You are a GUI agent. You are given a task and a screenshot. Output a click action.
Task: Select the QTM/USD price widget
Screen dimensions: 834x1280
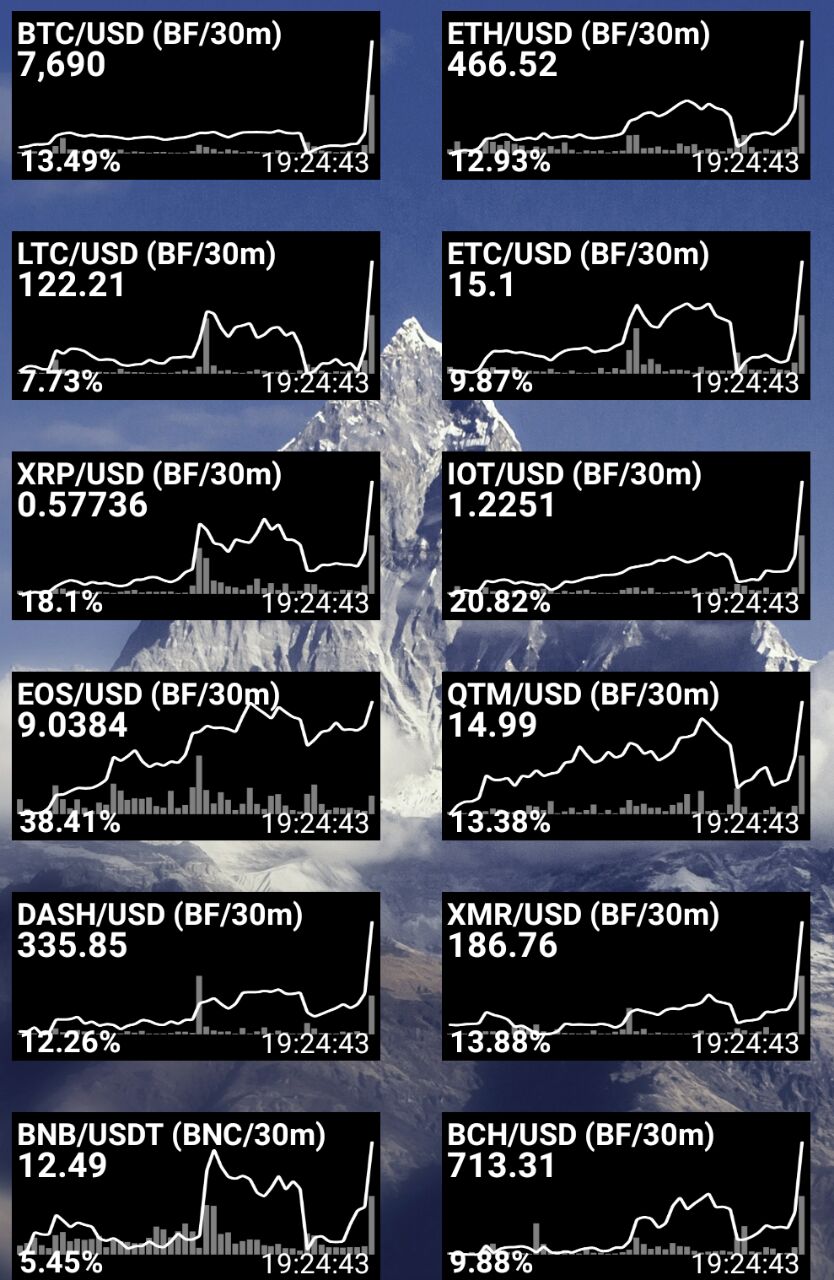[626, 756]
